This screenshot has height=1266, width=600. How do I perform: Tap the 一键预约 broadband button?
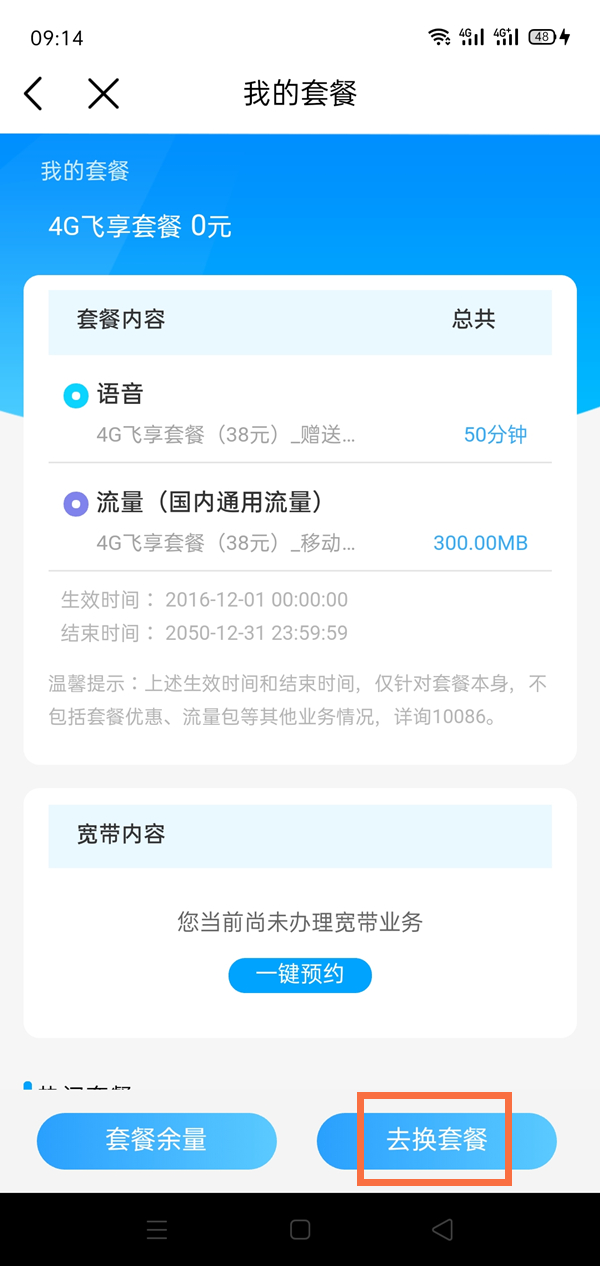tap(299, 975)
